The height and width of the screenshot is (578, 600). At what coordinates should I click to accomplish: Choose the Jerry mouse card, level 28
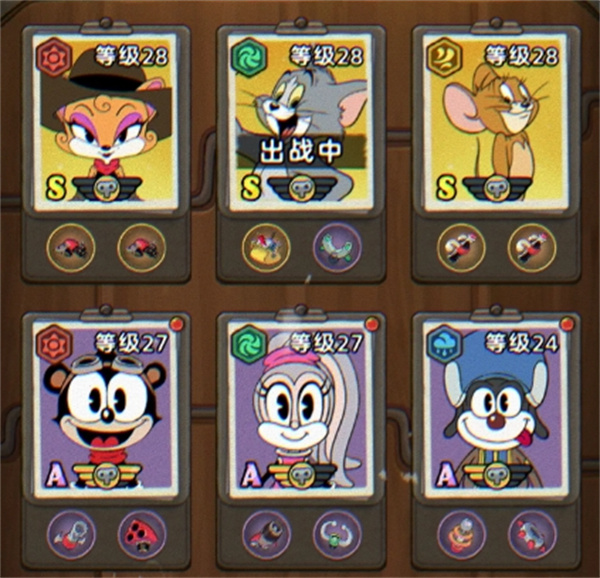pos(492,120)
